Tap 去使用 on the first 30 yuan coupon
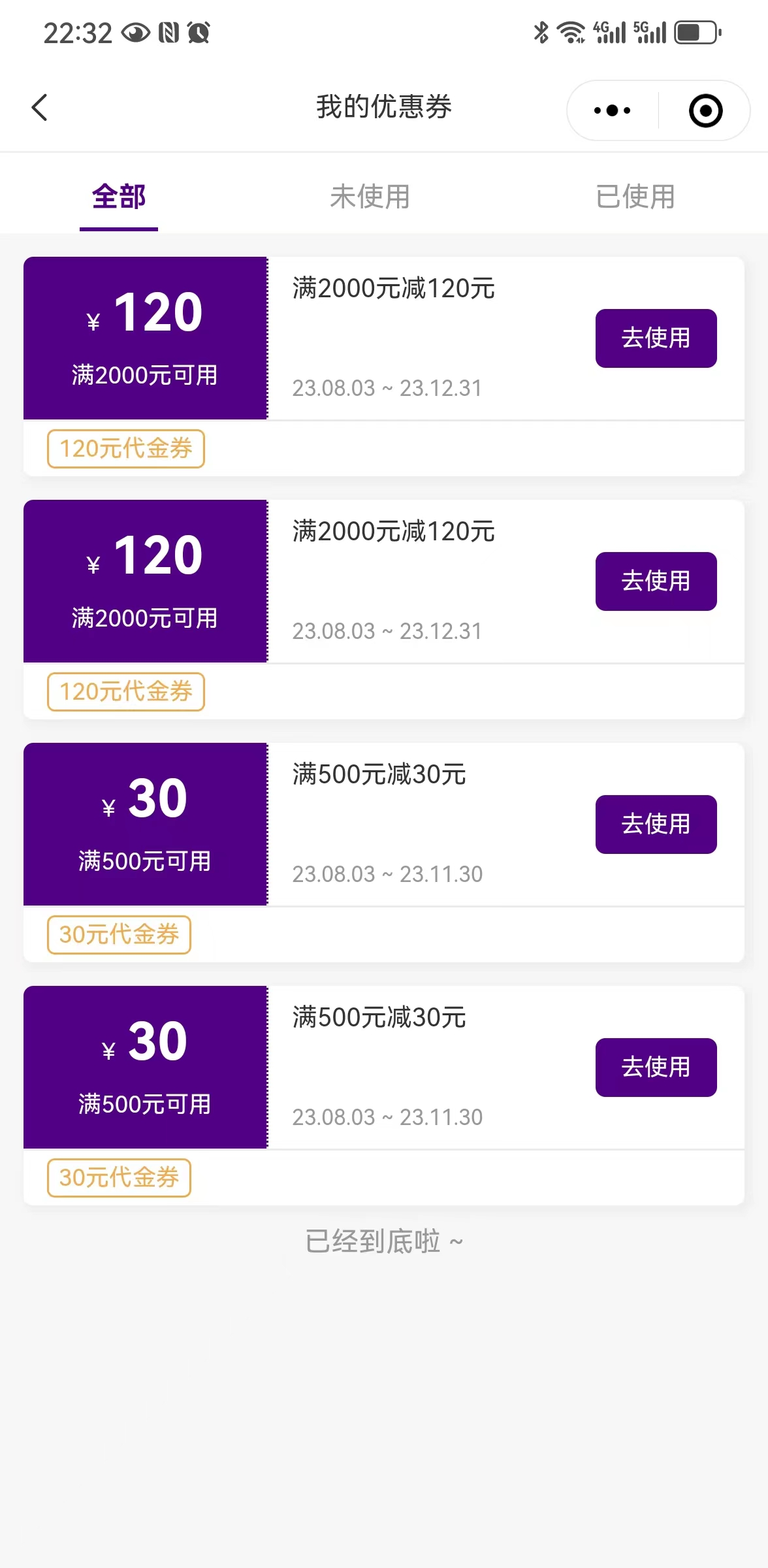Viewport: 768px width, 1568px height. coord(656,824)
